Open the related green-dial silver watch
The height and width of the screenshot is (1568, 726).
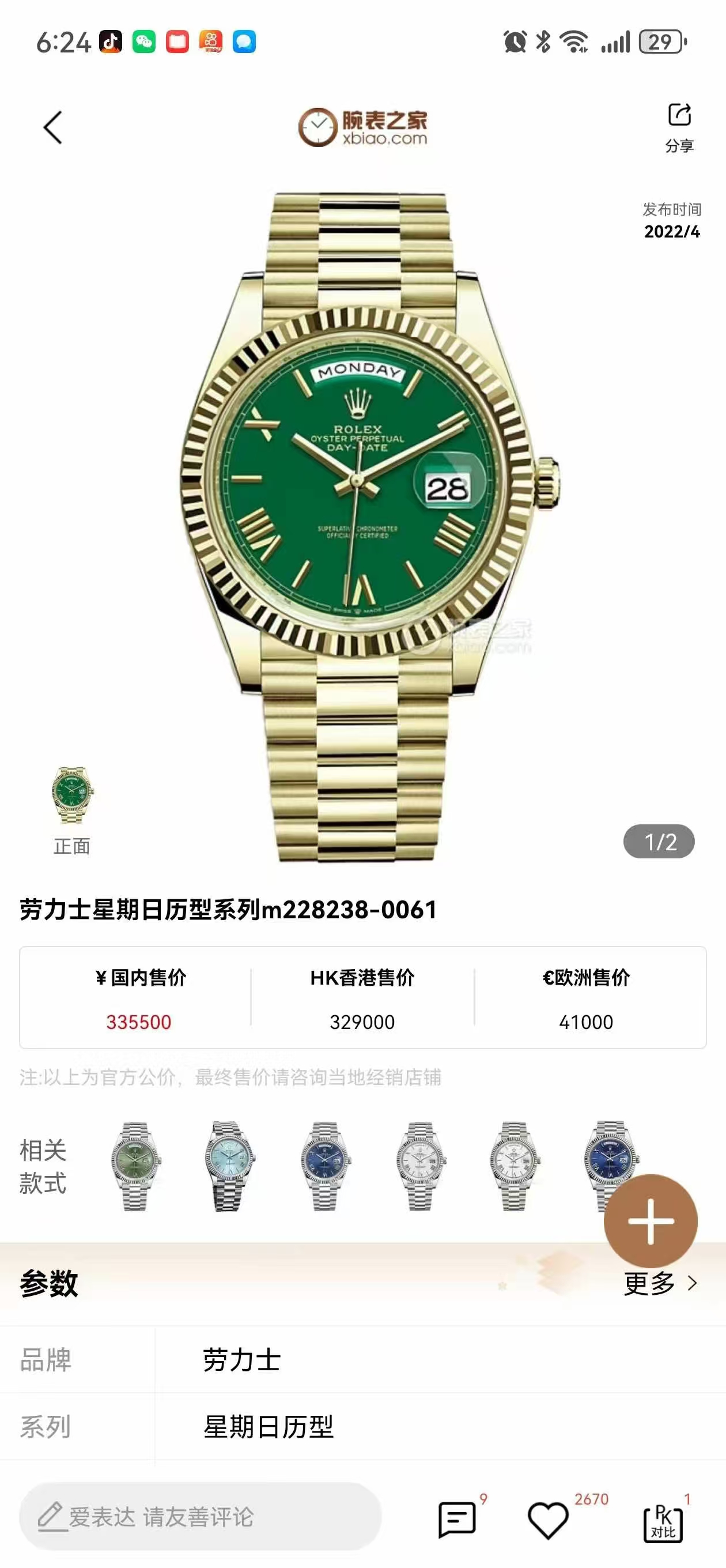tap(134, 1166)
